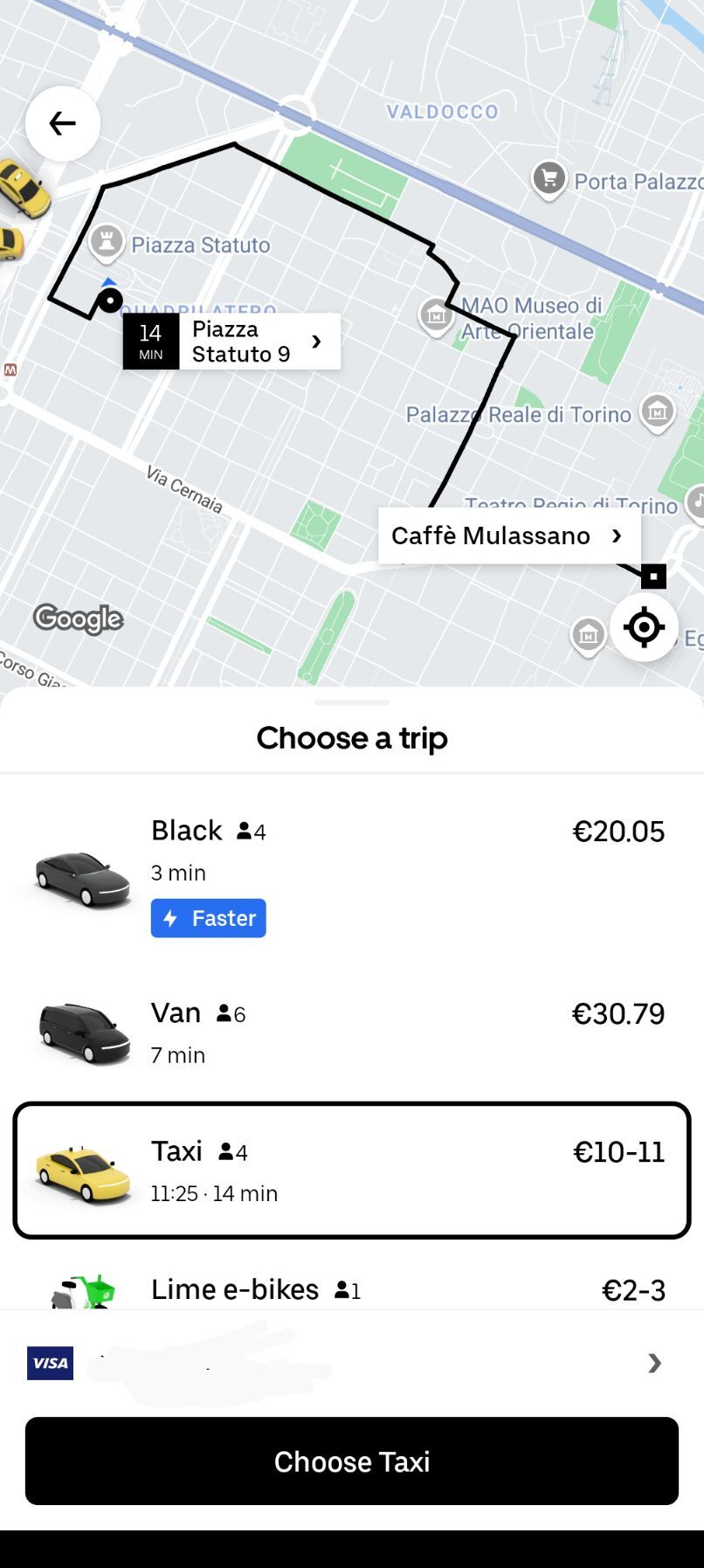
Task: Edit the Piazza Statuto 9 pickup location
Action: (231, 342)
